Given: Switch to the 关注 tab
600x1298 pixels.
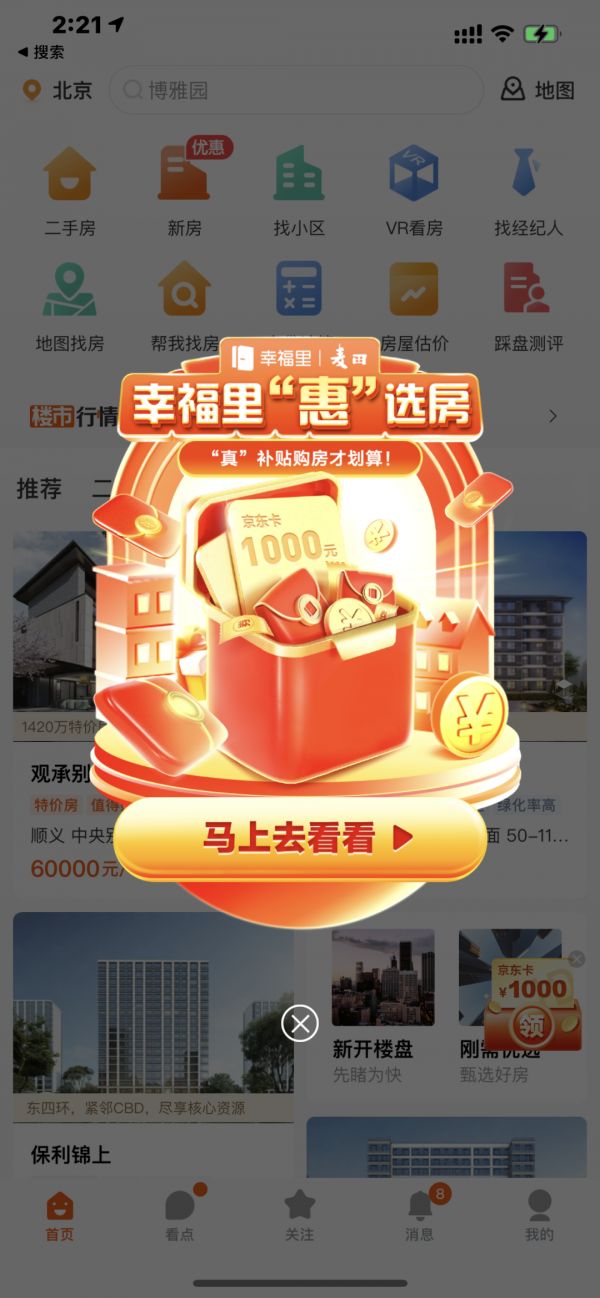Looking at the screenshot, I should [299, 1216].
